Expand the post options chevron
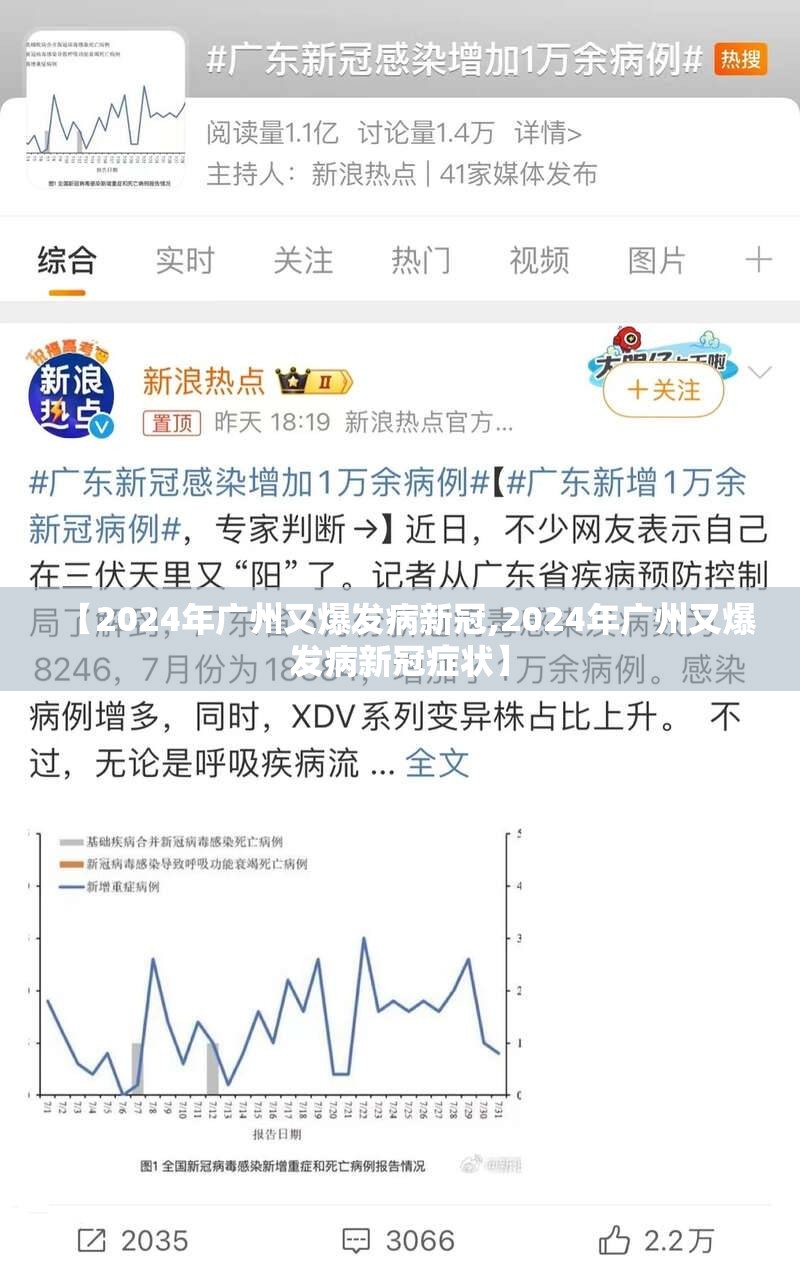This screenshot has width=800, height=1278. tap(760, 373)
